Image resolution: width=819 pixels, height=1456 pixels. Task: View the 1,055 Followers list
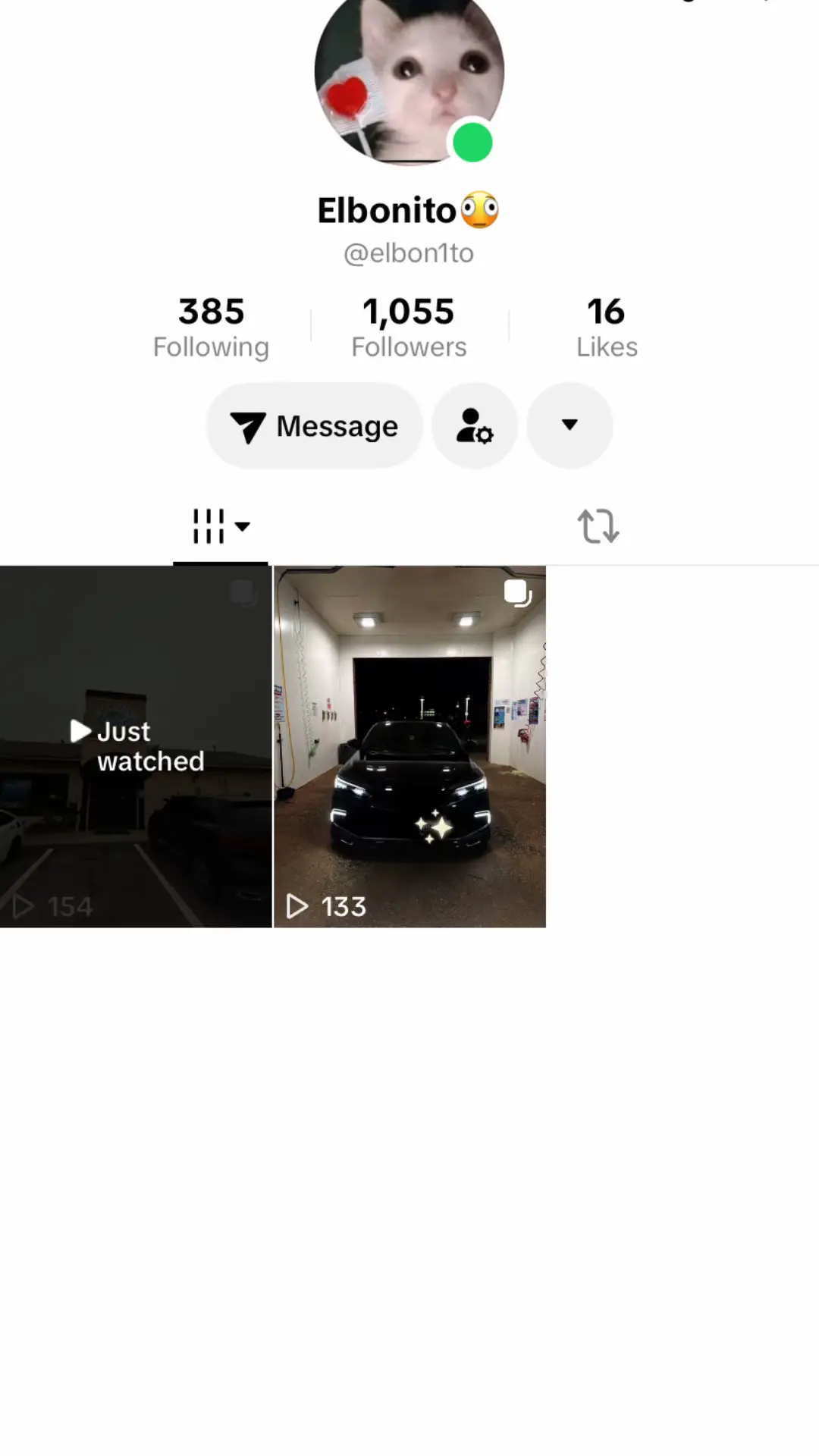pyautogui.click(x=409, y=328)
